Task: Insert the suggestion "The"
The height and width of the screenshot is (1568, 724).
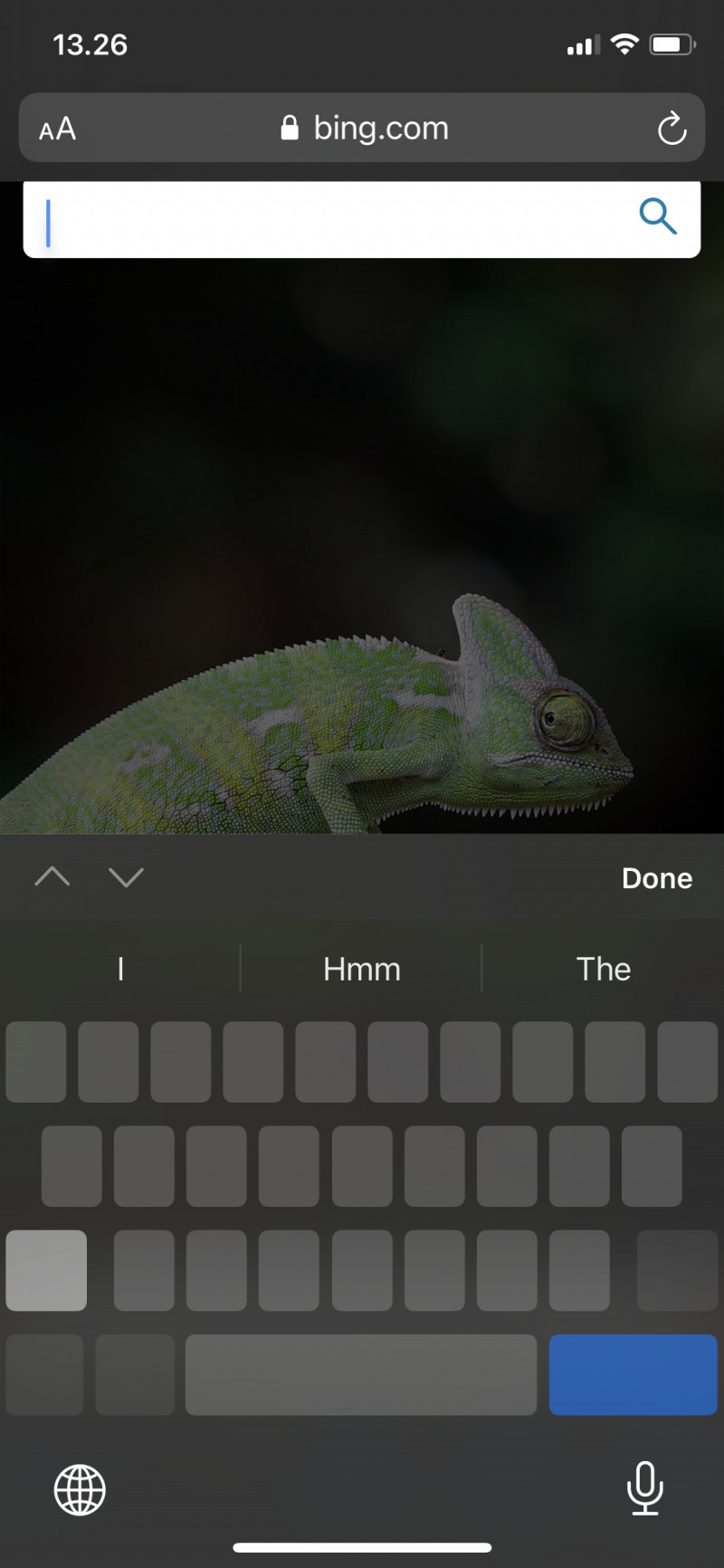Action: (604, 970)
